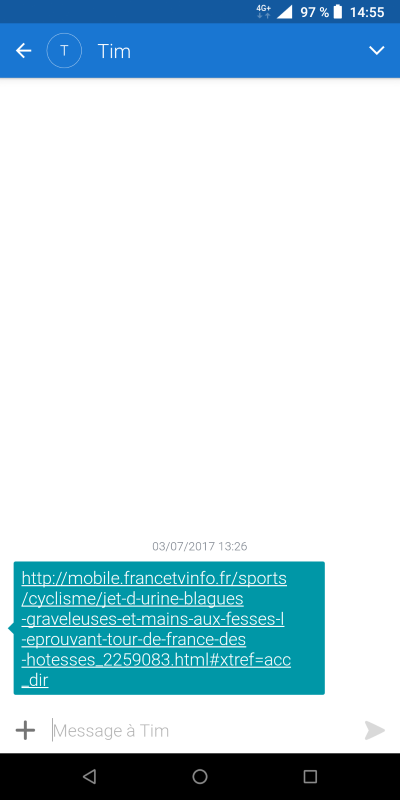Expand the dropdown chevron in header
400x800 pixels.
click(377, 51)
